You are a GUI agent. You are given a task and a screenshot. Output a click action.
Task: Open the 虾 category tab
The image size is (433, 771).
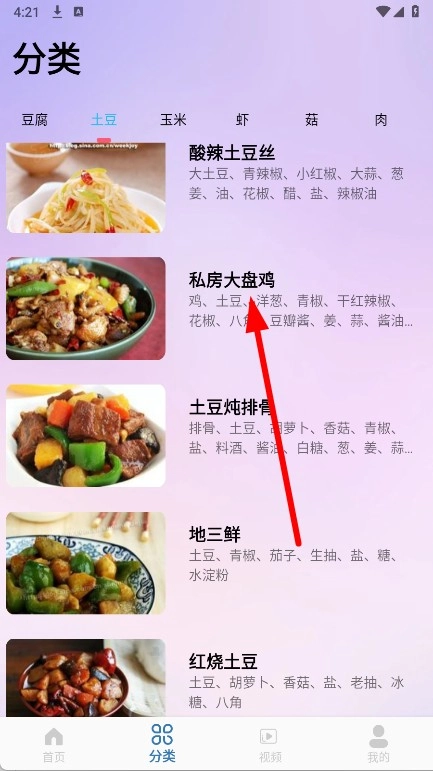tap(242, 119)
